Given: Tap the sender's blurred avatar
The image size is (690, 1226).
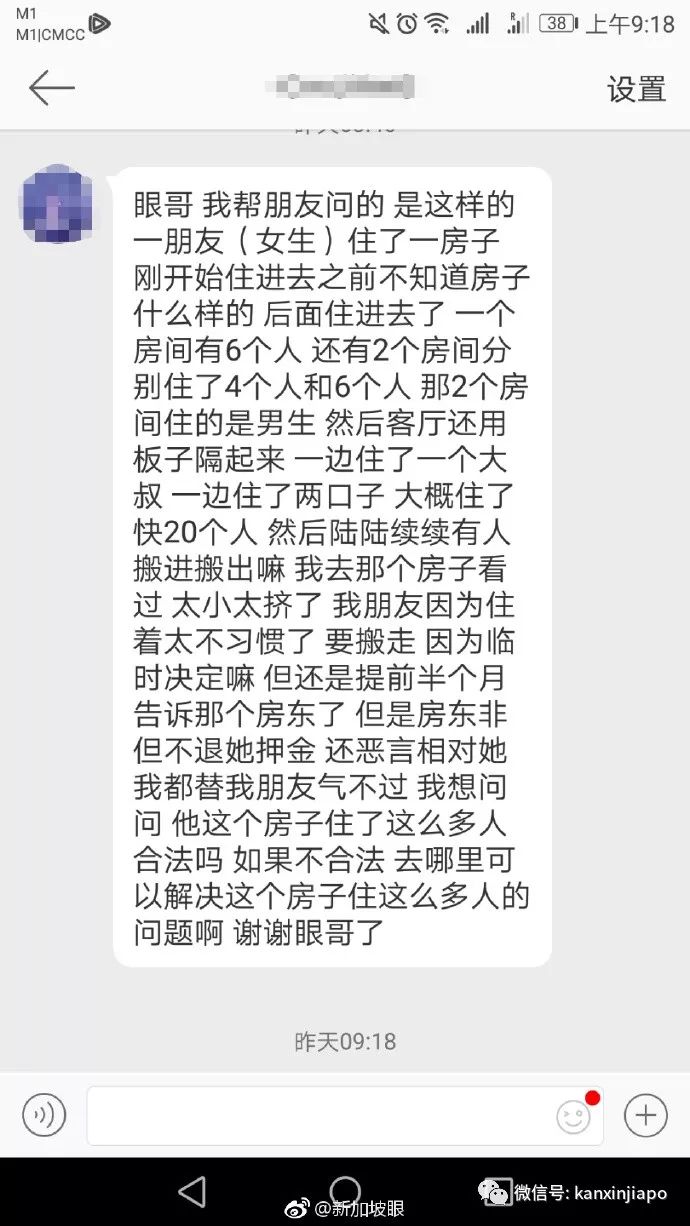Looking at the screenshot, I should pos(56,205).
